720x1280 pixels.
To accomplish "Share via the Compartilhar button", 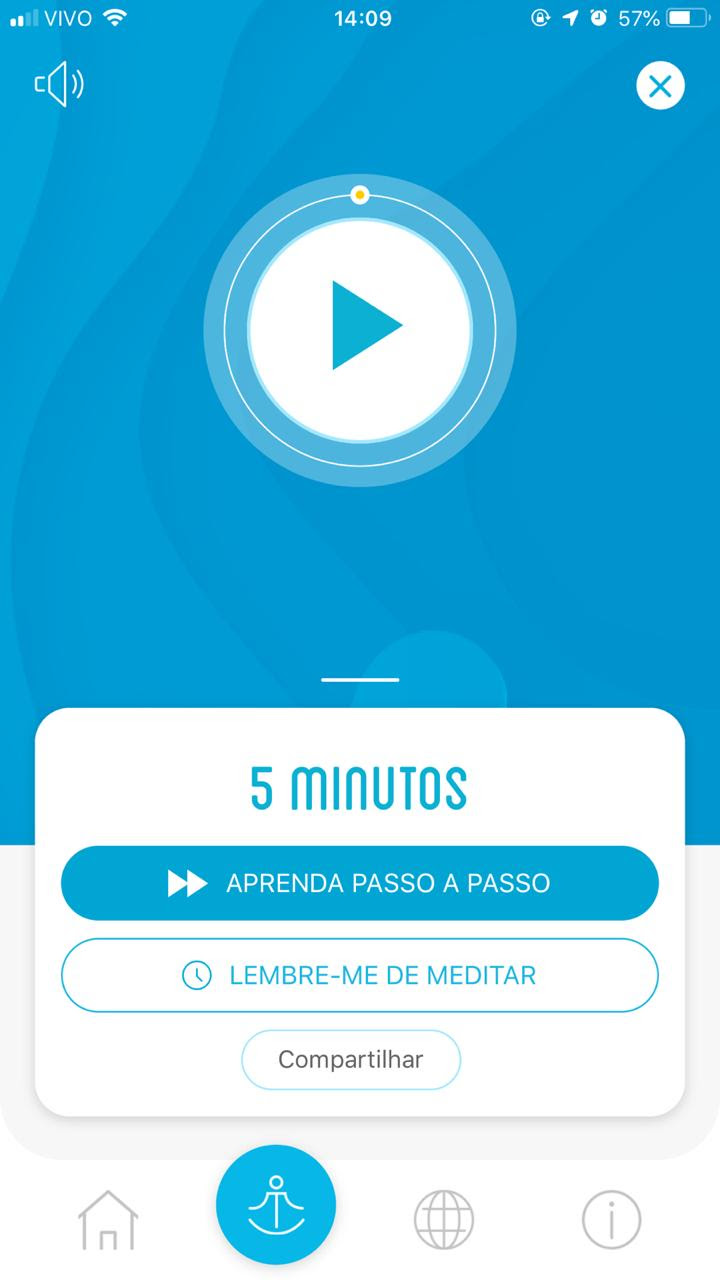I will click(x=351, y=1059).
